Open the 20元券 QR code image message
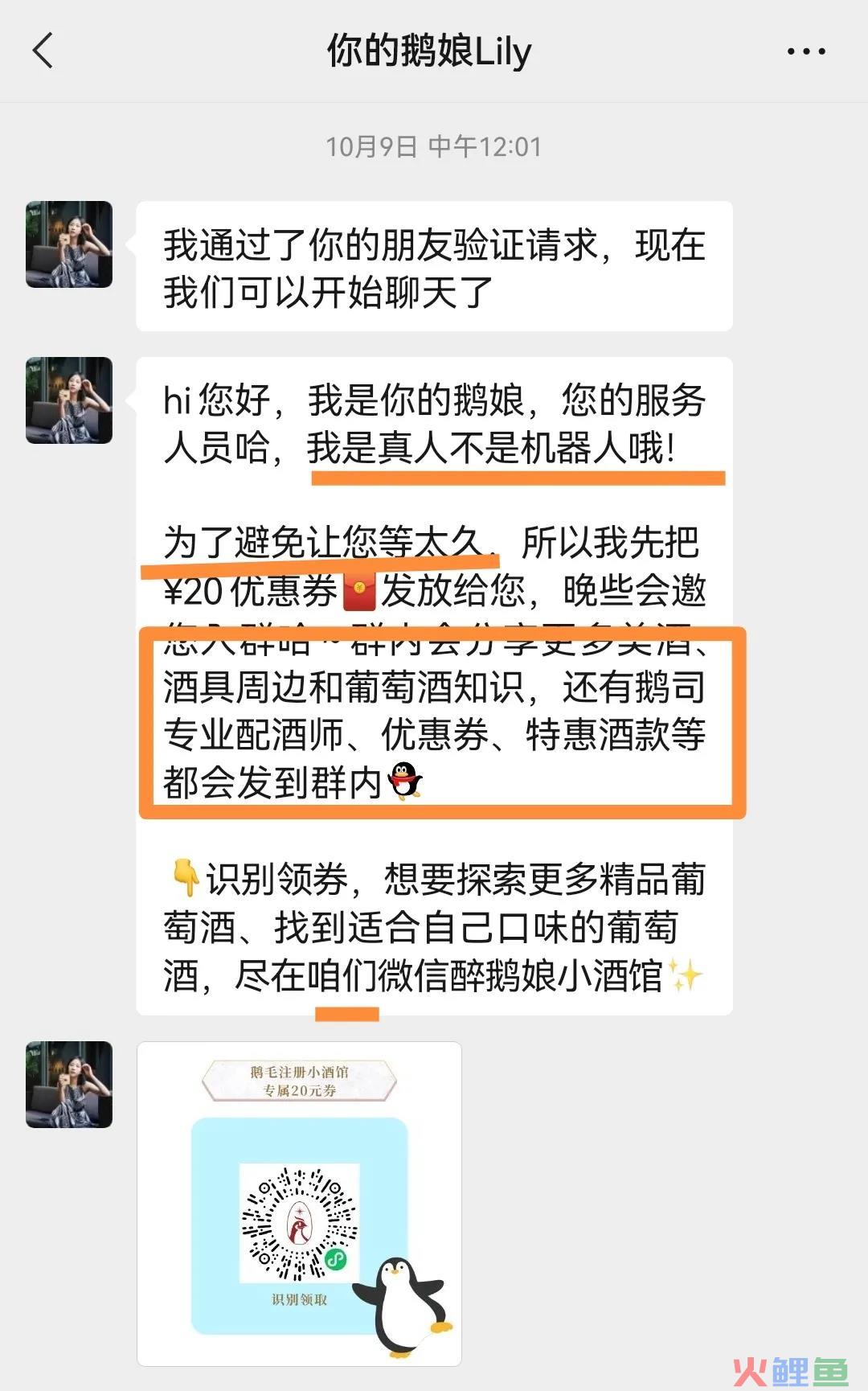The height and width of the screenshot is (1391, 868). click(x=299, y=1203)
